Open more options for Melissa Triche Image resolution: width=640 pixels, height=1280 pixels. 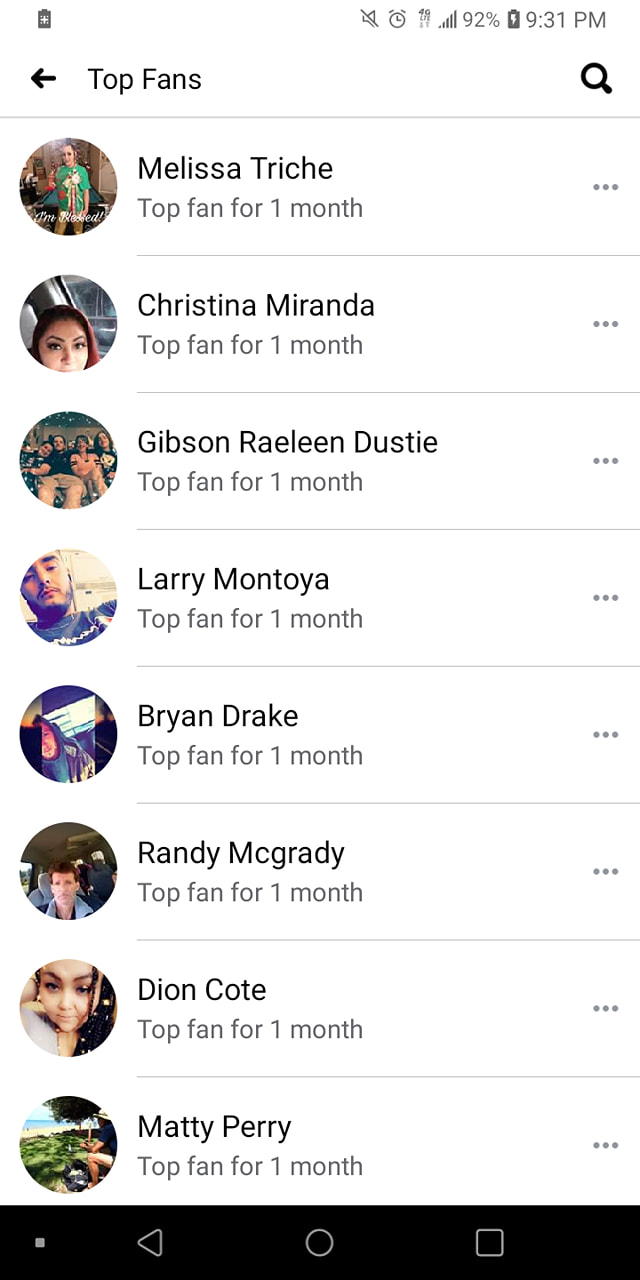click(605, 187)
